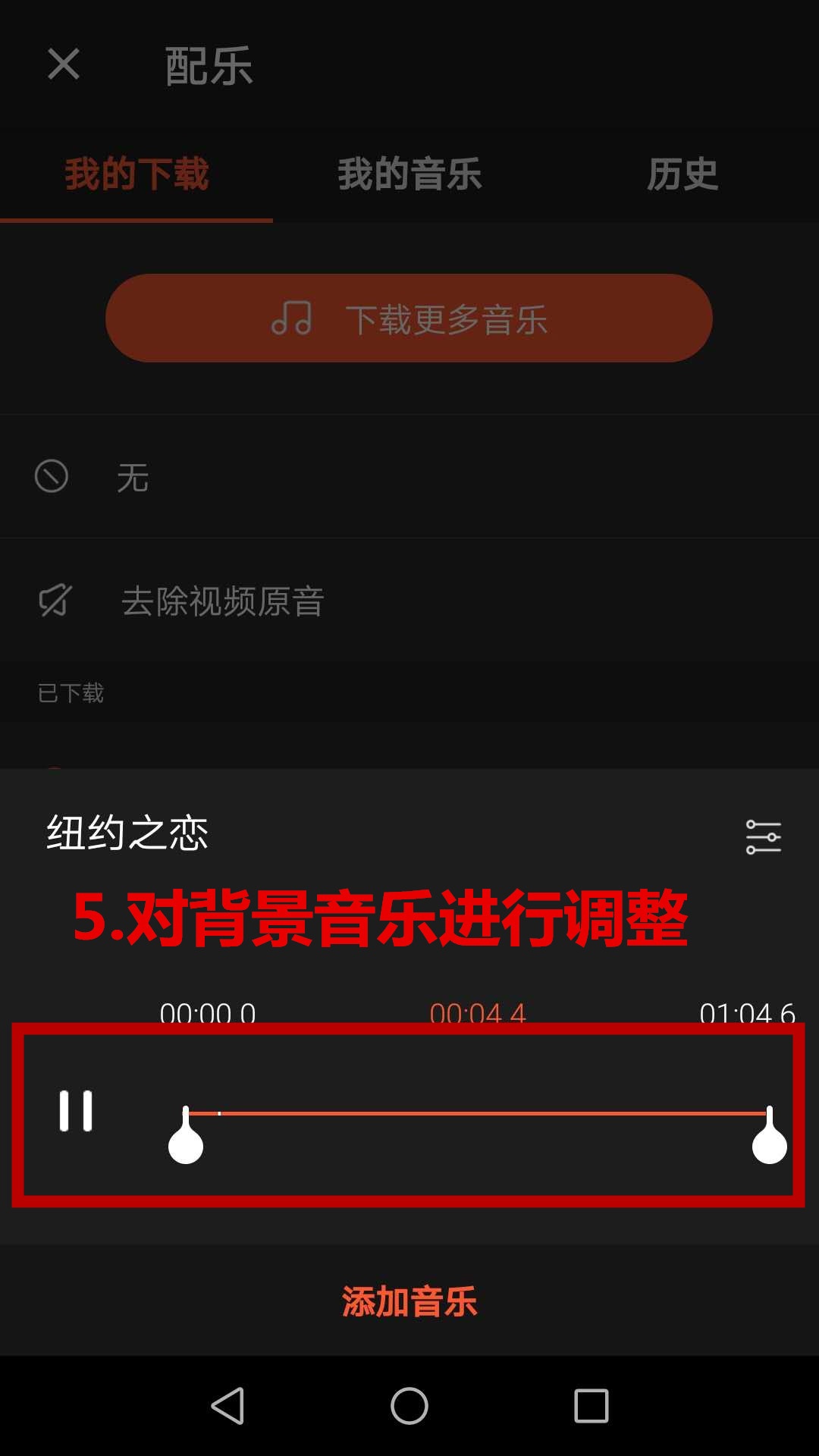The height and width of the screenshot is (1456, 819).
Task: Switch to the 我的音乐 tab
Action: (x=409, y=174)
